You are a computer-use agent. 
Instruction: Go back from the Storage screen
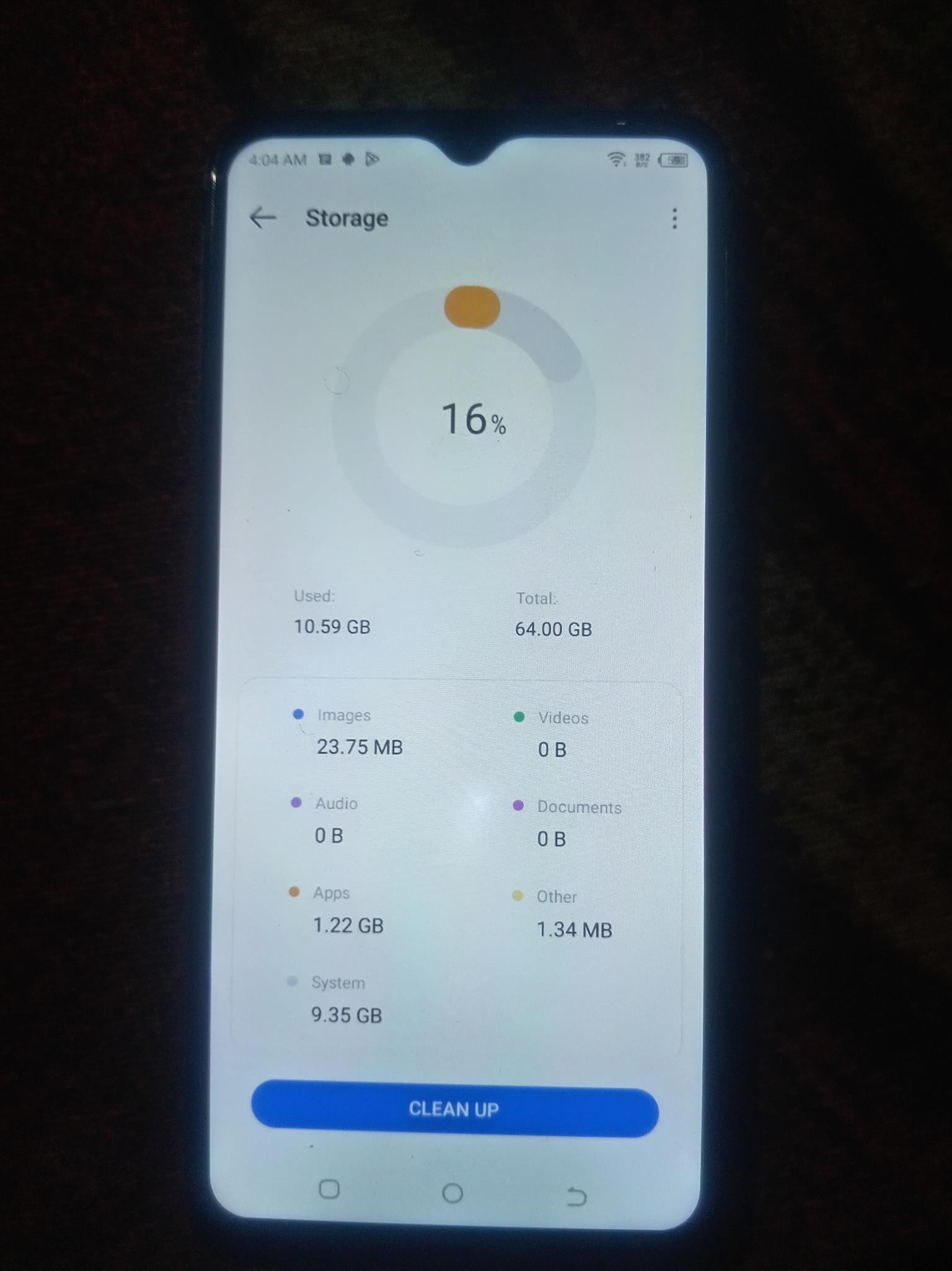tap(263, 218)
